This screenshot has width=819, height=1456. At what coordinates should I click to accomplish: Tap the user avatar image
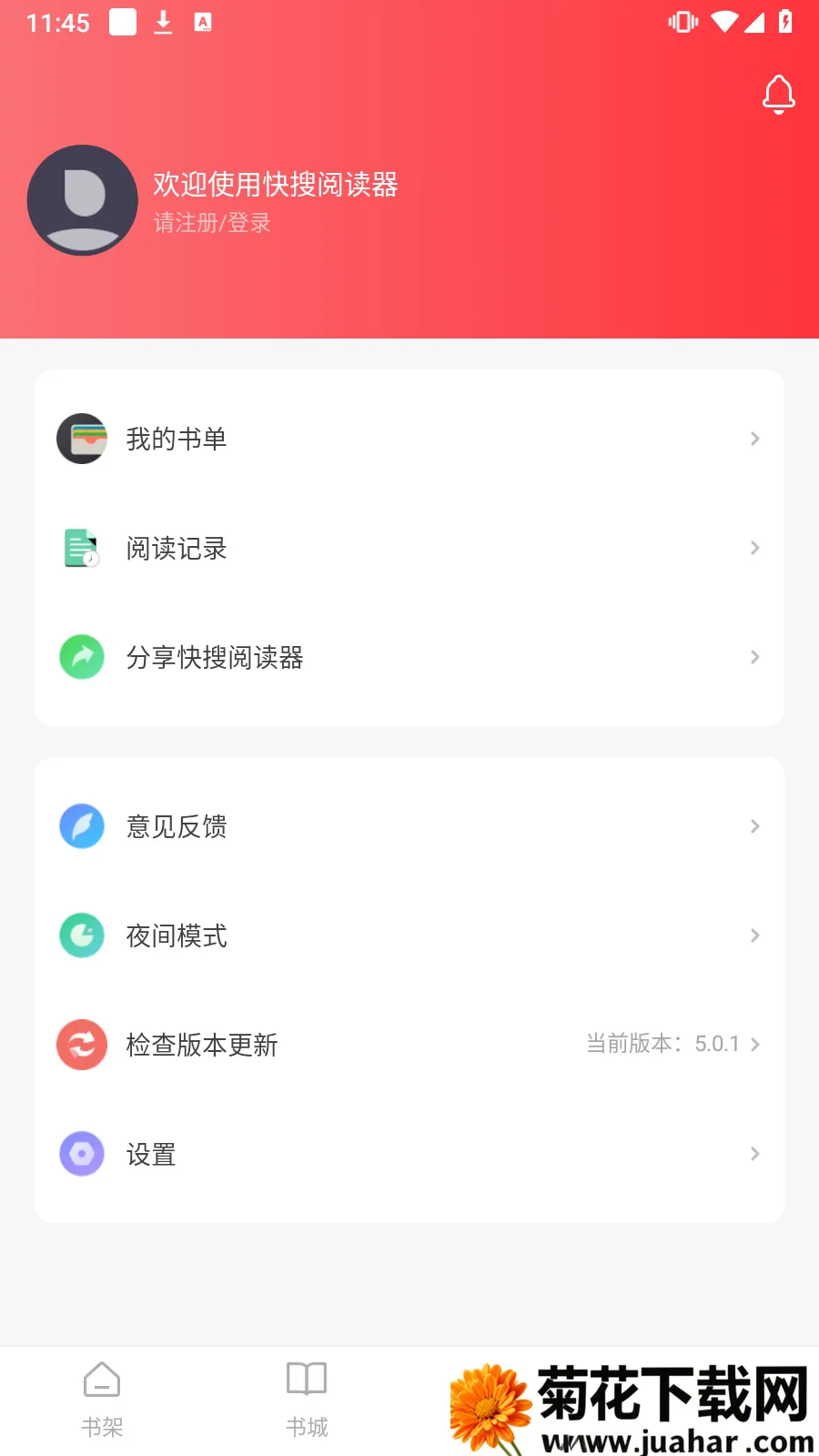82,200
